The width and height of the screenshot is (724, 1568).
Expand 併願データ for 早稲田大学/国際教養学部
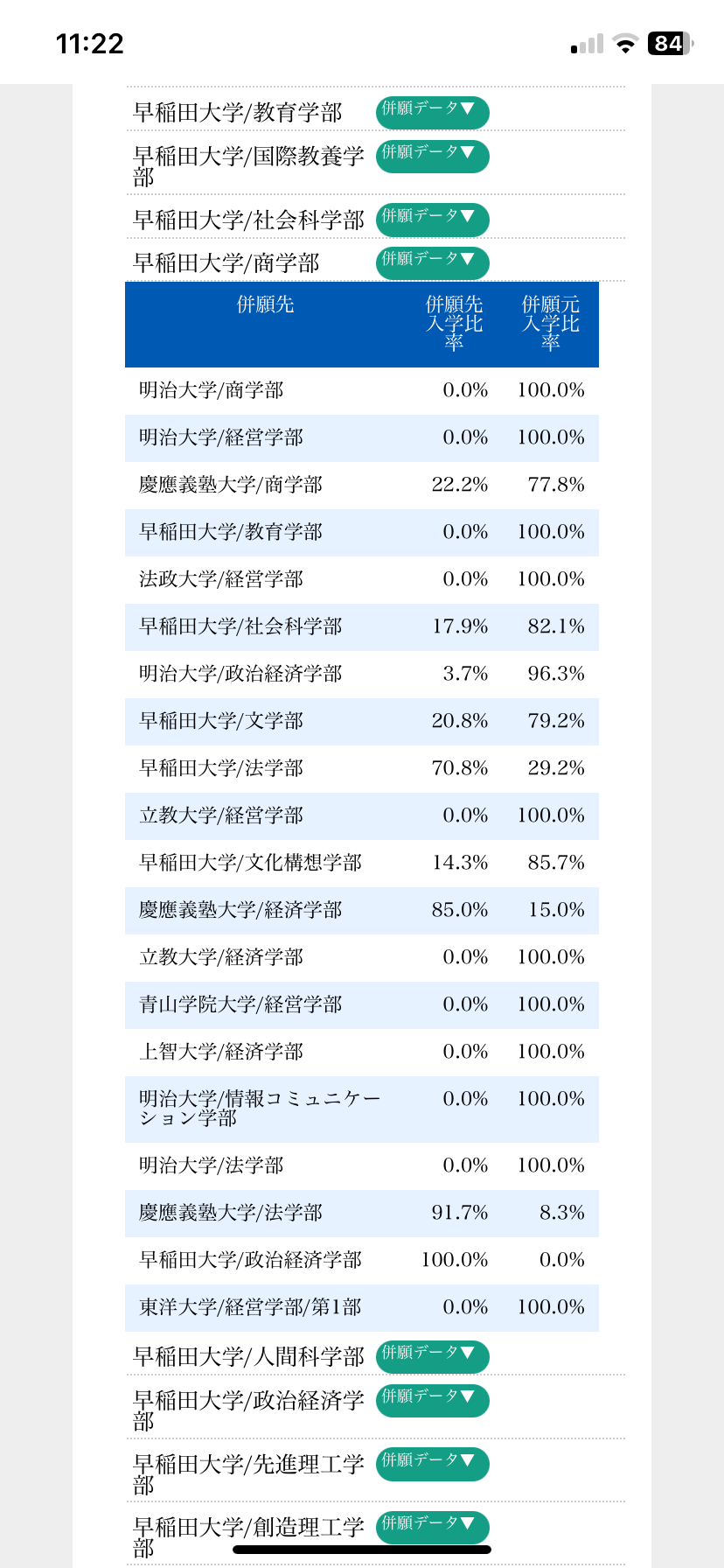point(432,155)
